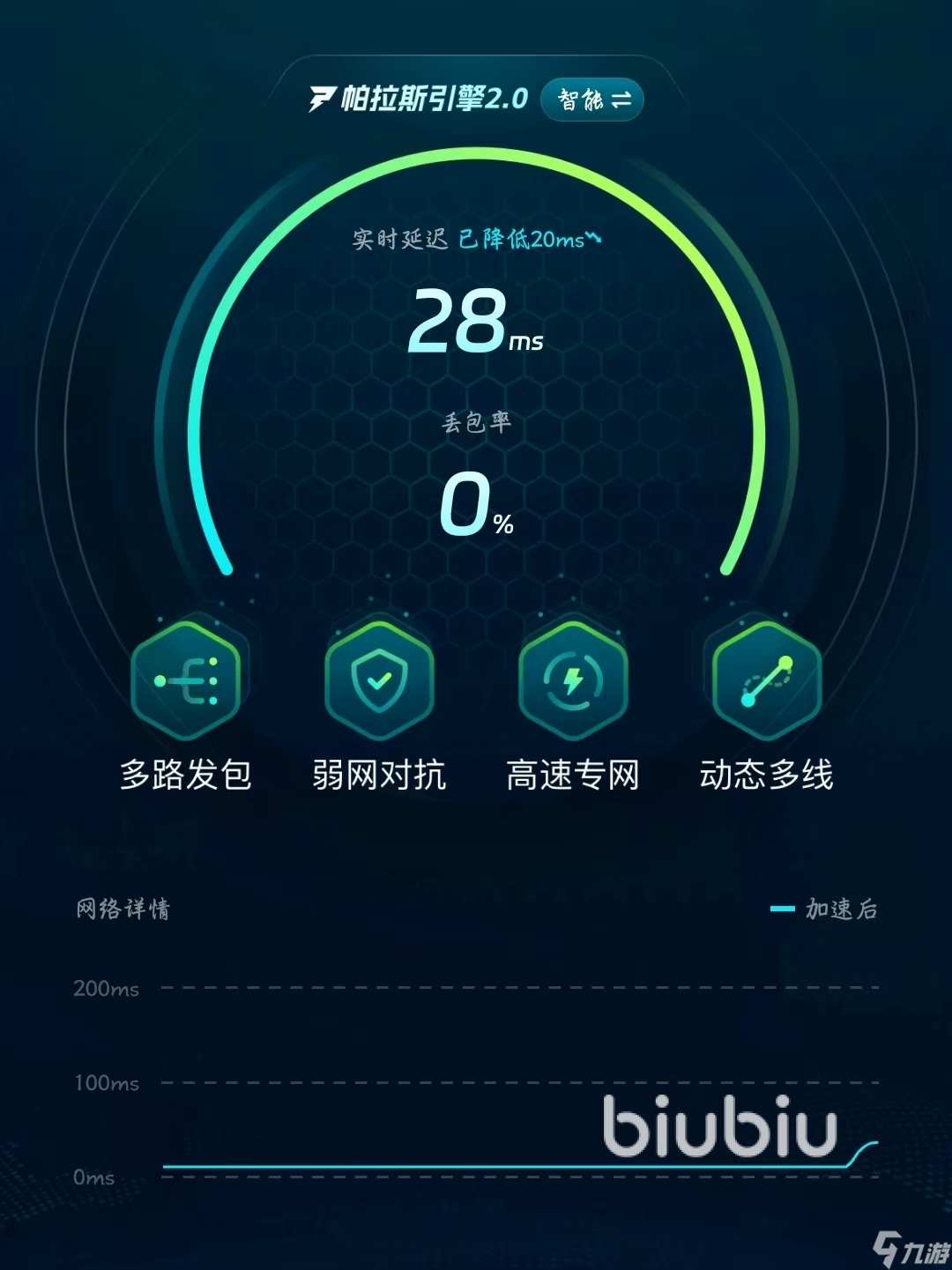Viewport: 952px width, 1270px height.
Task: Select the 动态多线 connection icon
Action: [765, 680]
